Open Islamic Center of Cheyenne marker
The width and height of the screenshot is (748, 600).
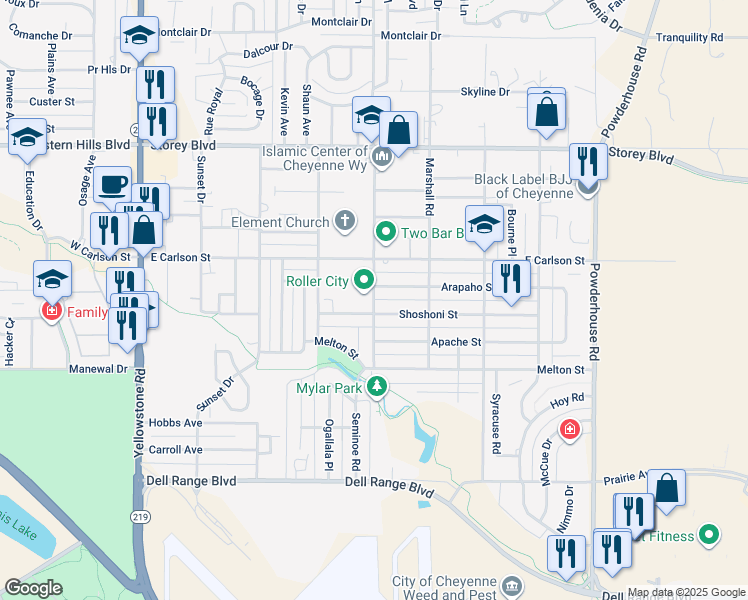tap(381, 157)
